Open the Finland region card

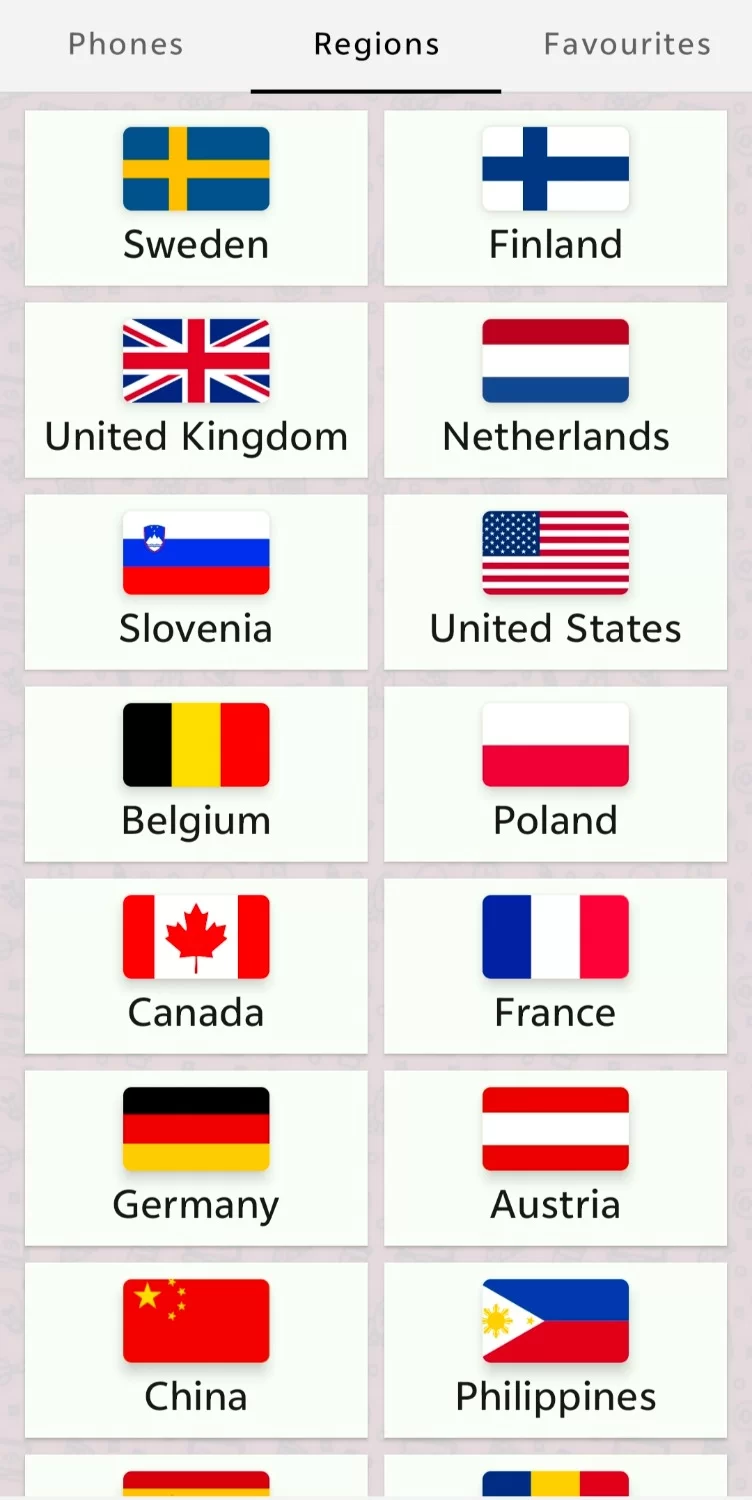pos(555,198)
